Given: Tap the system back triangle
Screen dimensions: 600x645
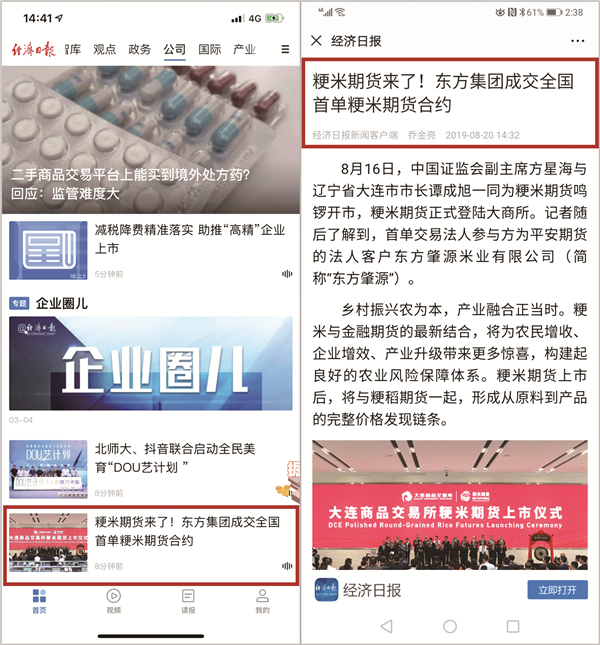Looking at the screenshot, I should (386, 626).
